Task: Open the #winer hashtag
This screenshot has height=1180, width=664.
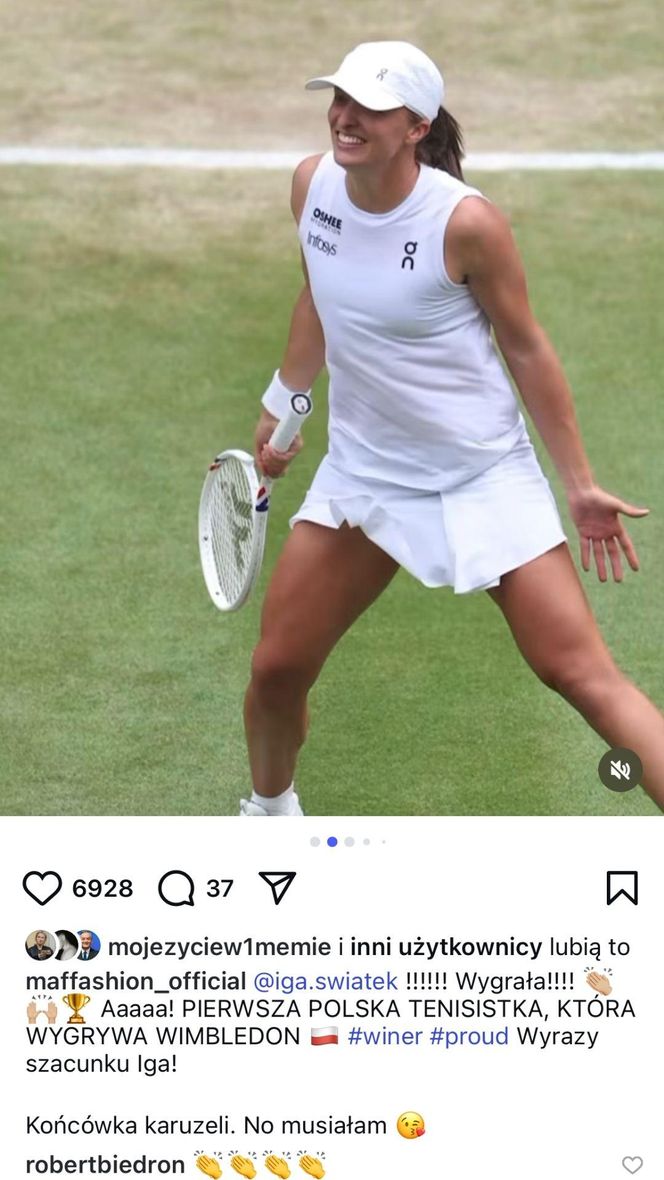Action: point(385,1036)
